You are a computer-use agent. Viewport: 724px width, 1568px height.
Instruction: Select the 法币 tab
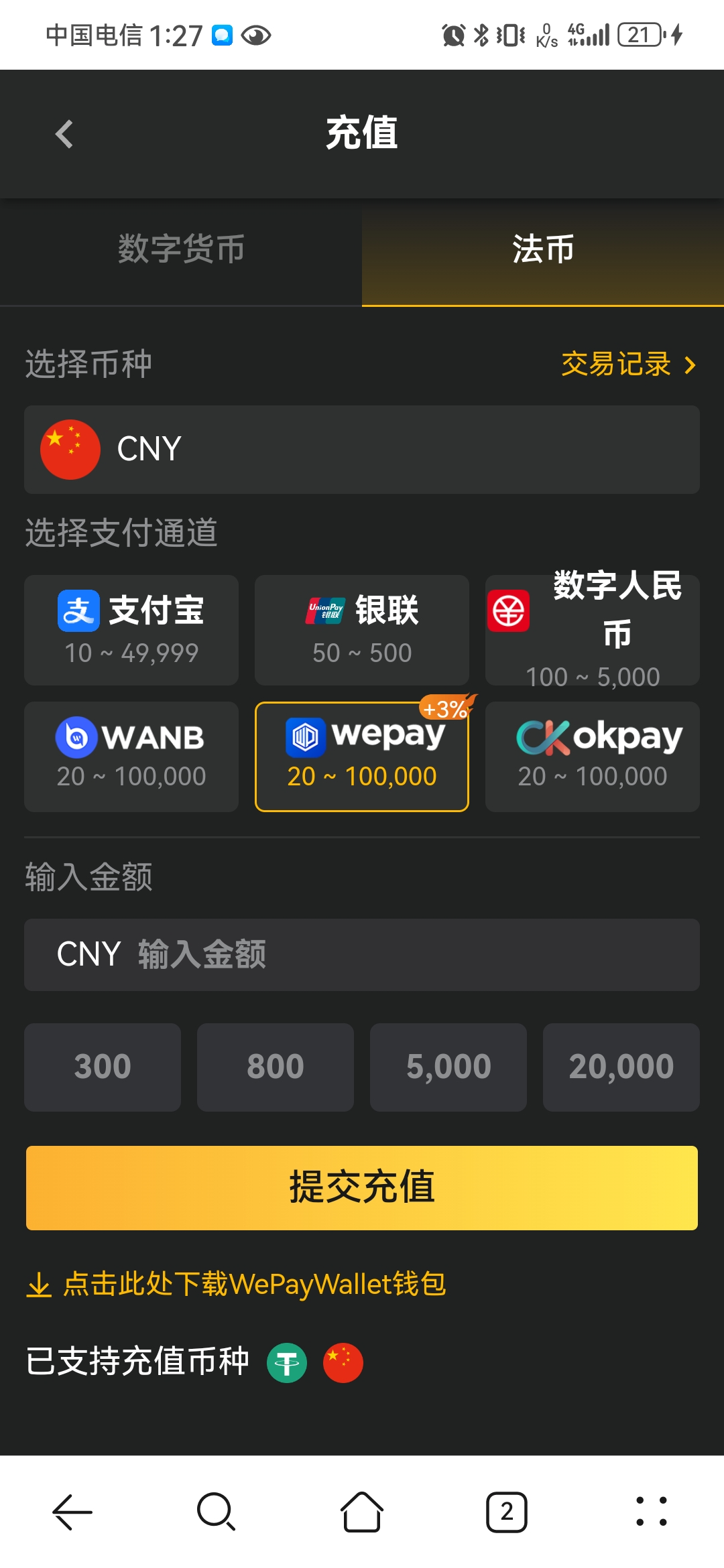click(x=543, y=250)
